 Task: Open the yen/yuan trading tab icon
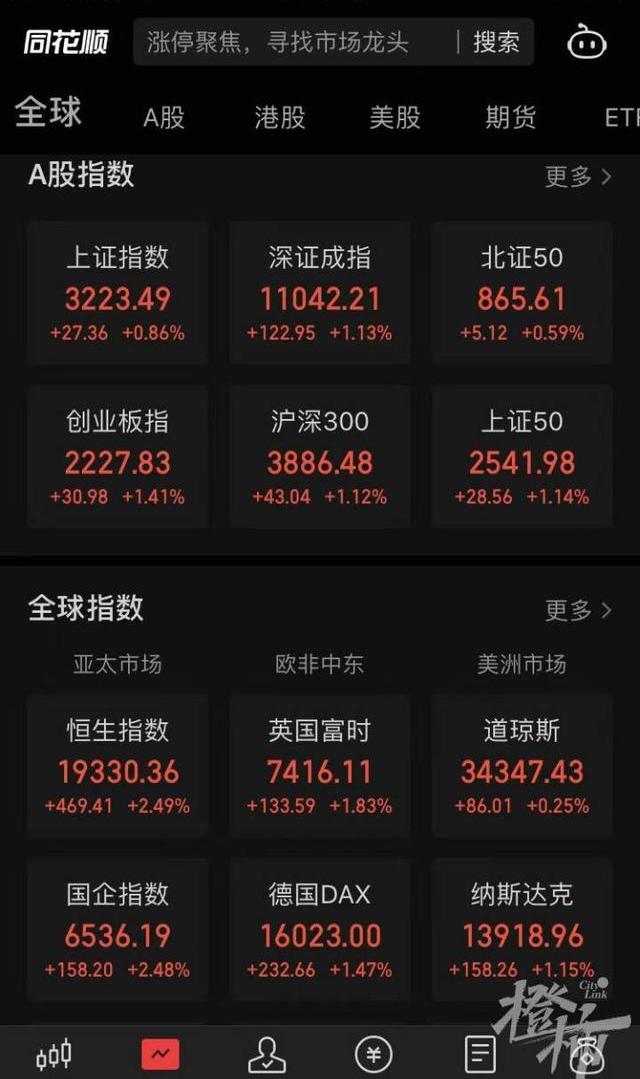pyautogui.click(x=373, y=1054)
